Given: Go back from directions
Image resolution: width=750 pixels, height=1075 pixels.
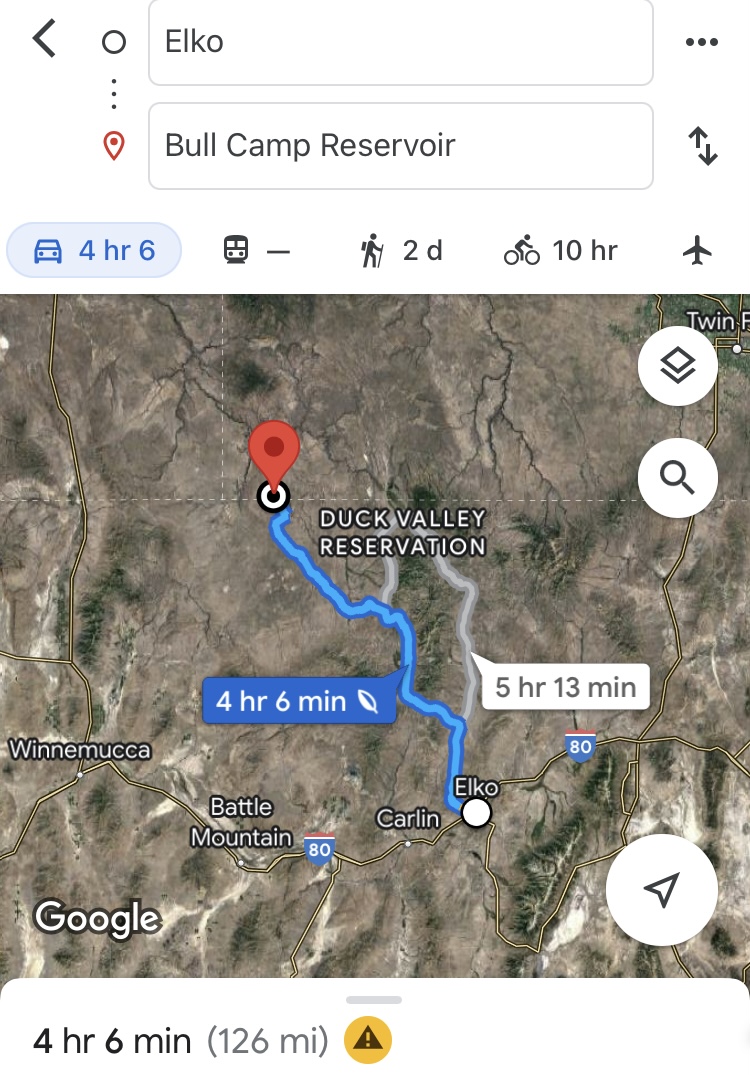Looking at the screenshot, I should [44, 41].
